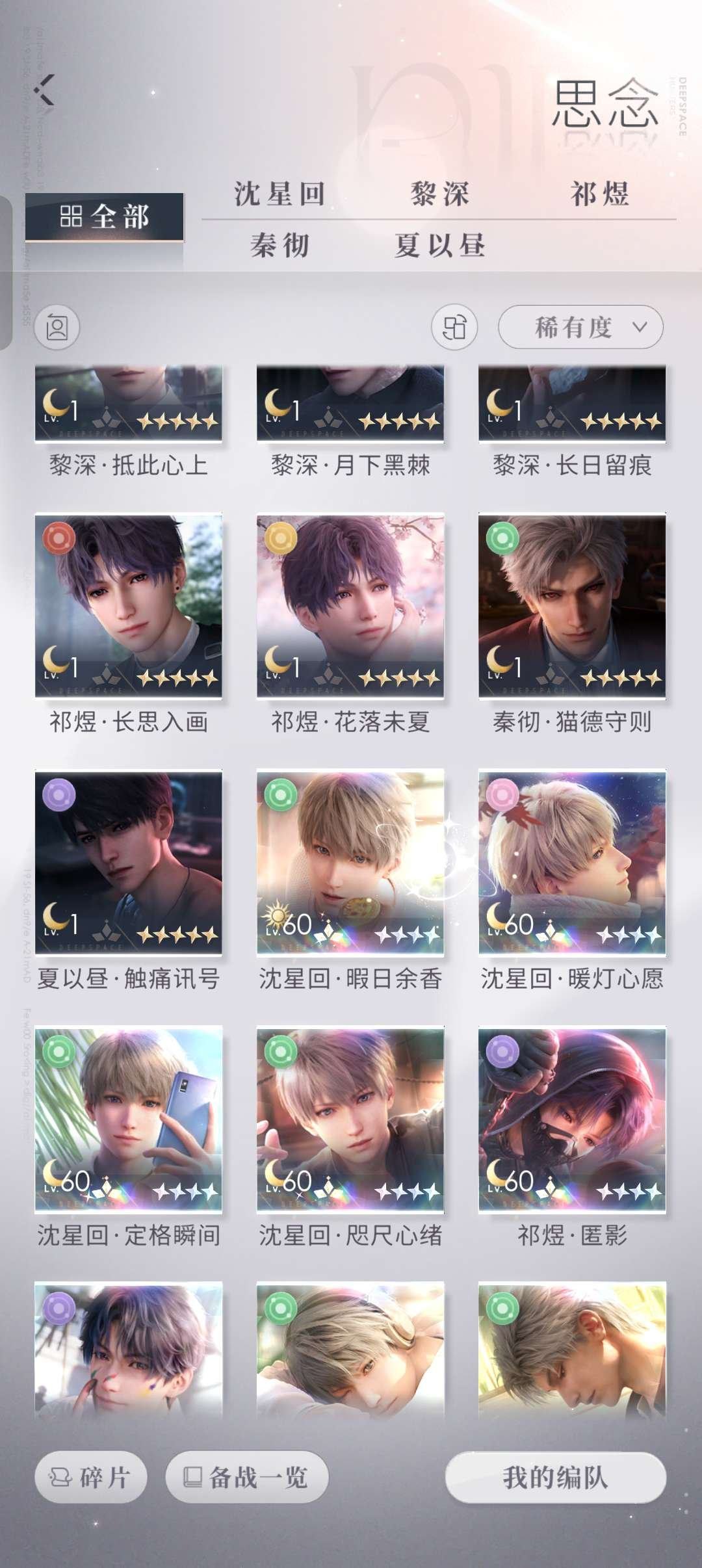The image size is (702, 1568).
Task: Expand the 稀有度 sort dropdown
Action: click(580, 327)
